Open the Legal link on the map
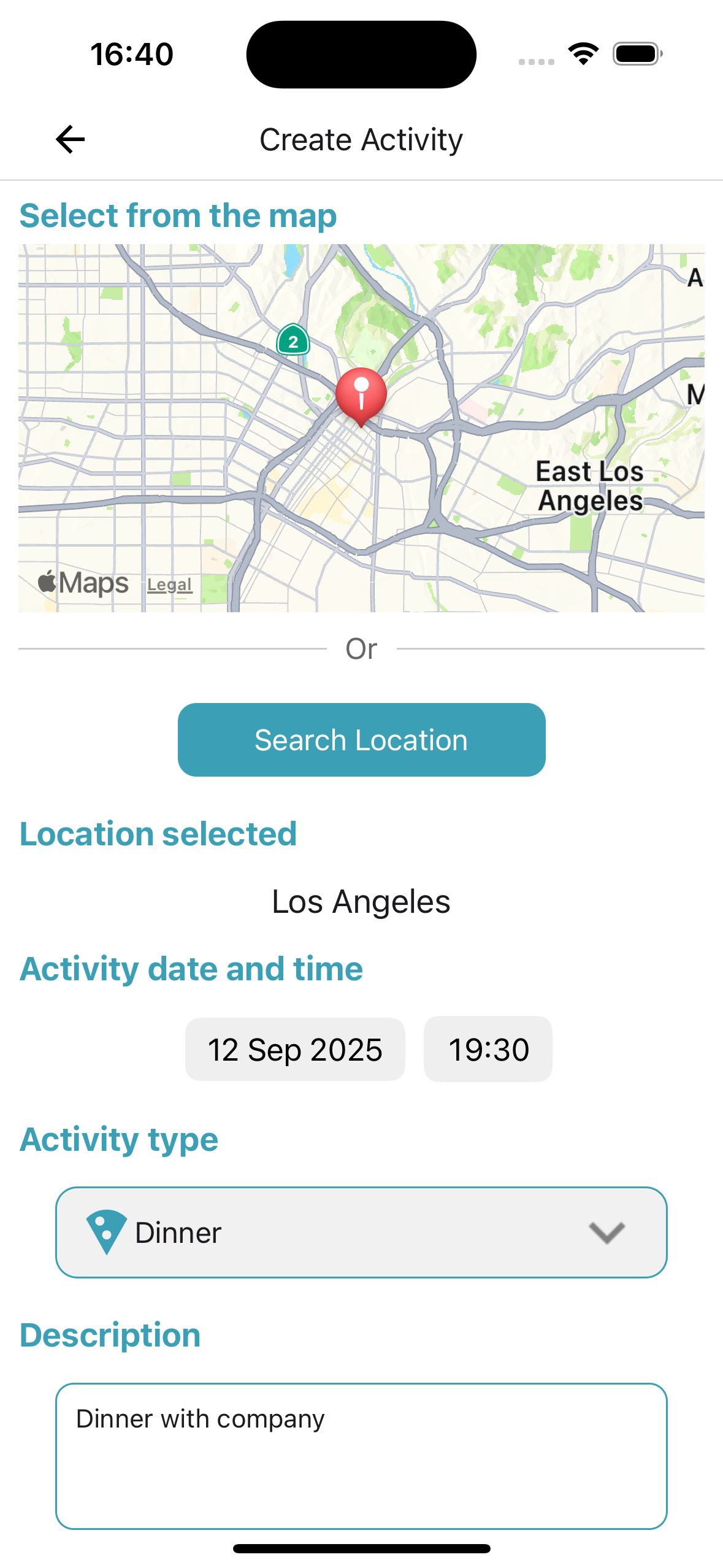The height and width of the screenshot is (1568, 723). [169, 584]
